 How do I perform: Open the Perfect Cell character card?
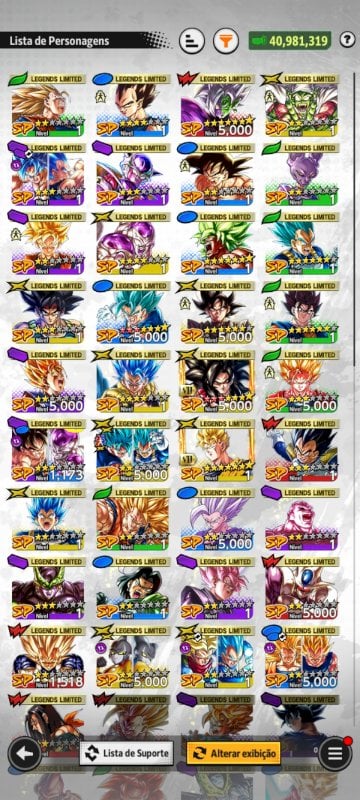coord(46,588)
